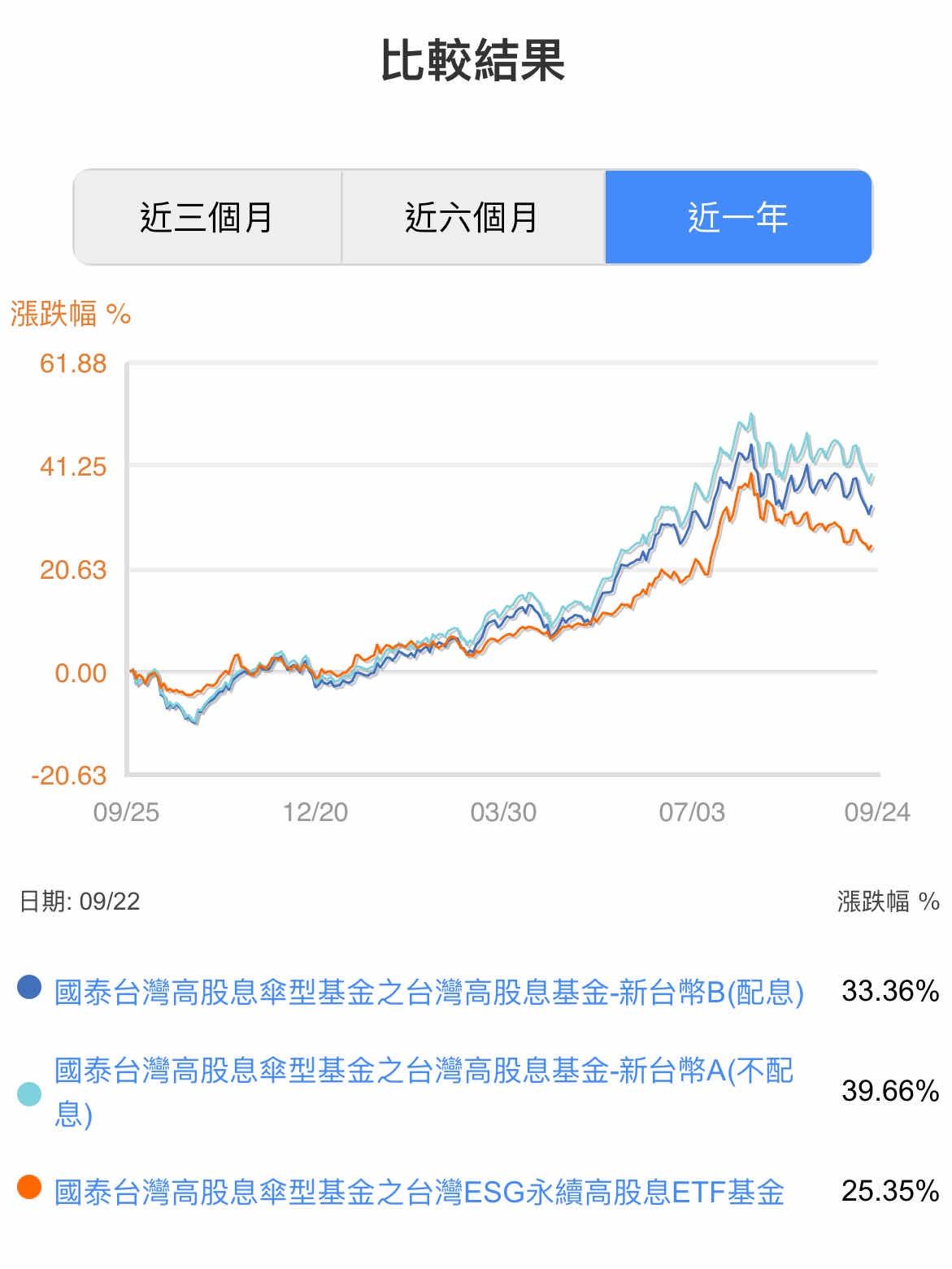This screenshot has width=952, height=1269.
Task: Select the 近六個月 time range
Action: (x=472, y=217)
